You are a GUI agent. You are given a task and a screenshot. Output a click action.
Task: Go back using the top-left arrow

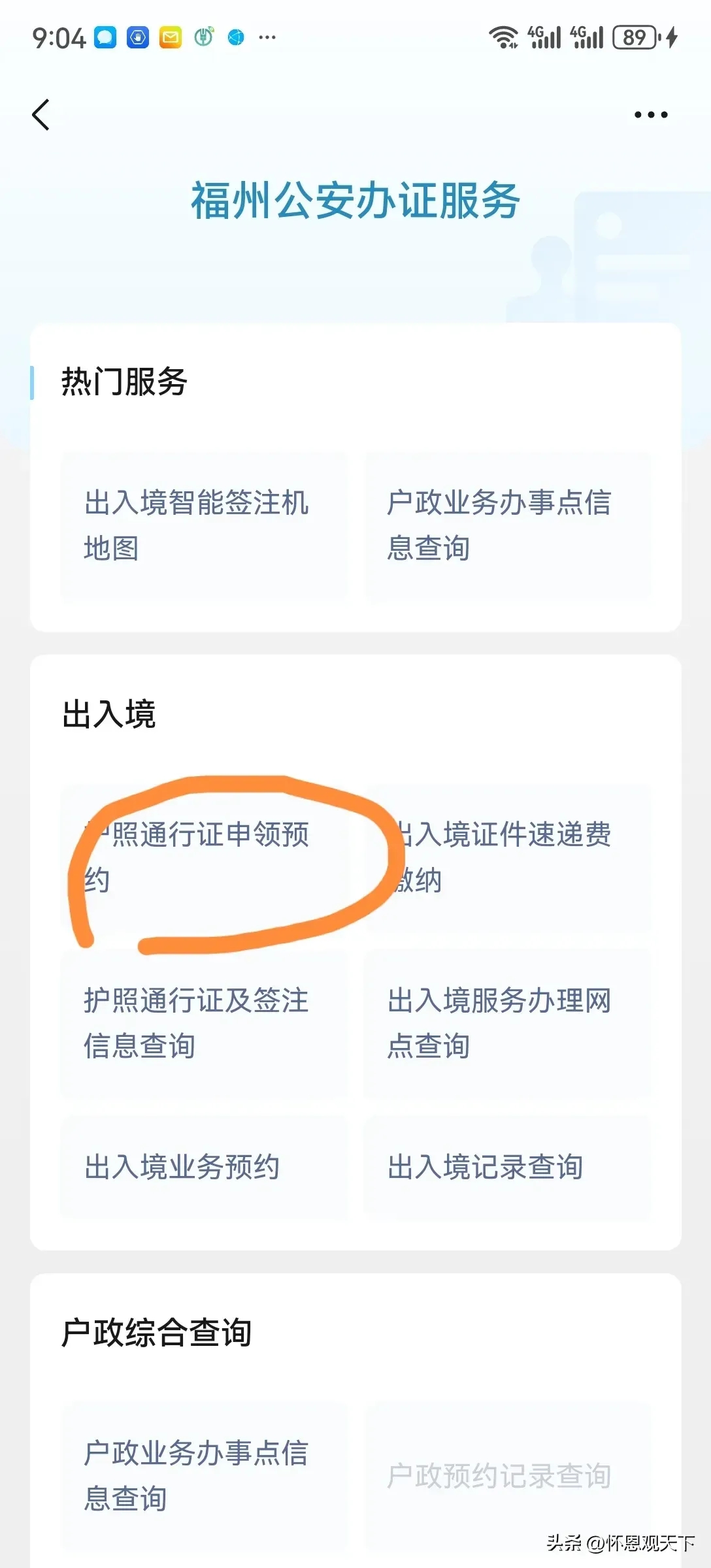tap(41, 115)
